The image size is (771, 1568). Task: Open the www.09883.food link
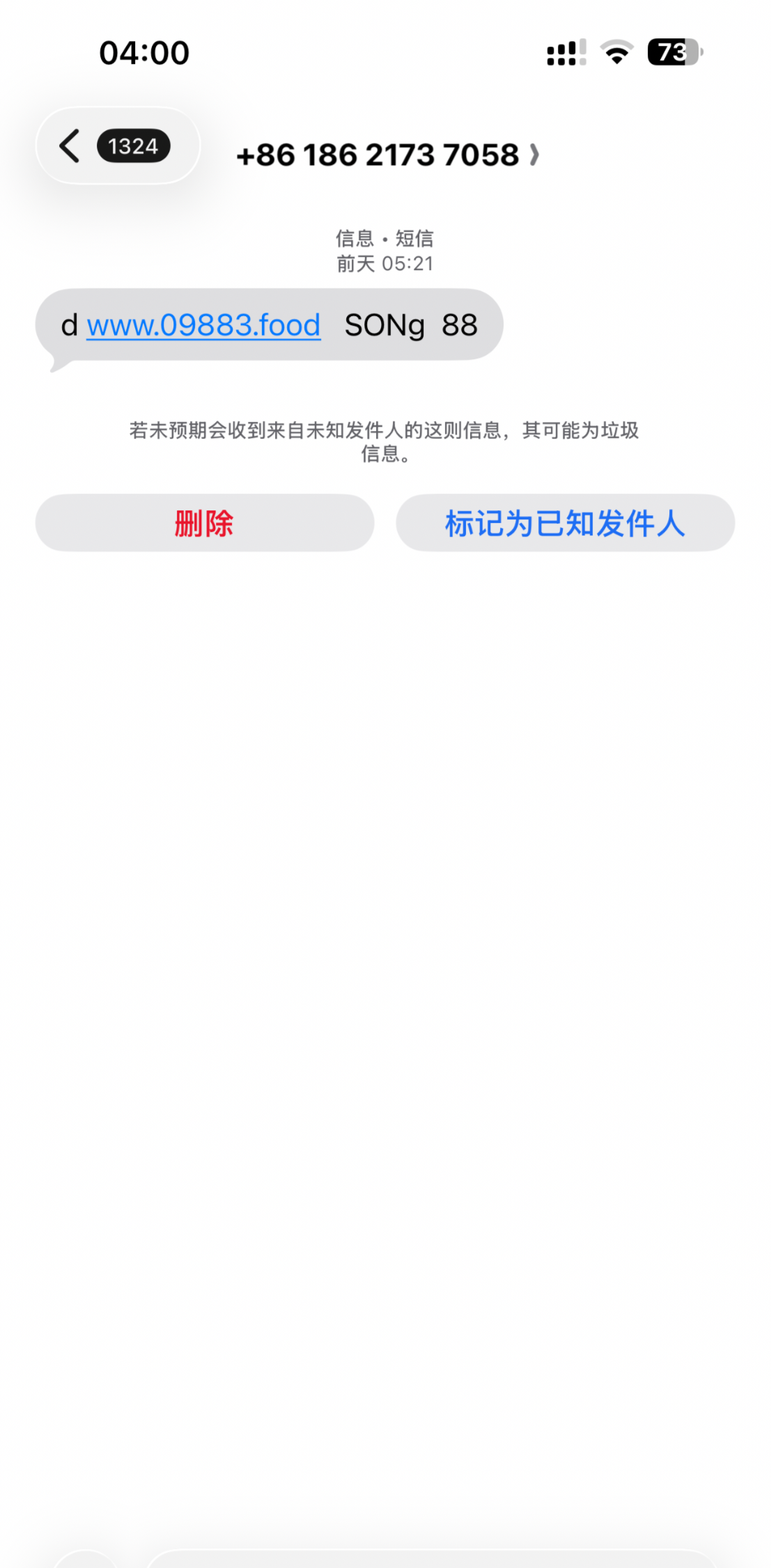tap(203, 325)
